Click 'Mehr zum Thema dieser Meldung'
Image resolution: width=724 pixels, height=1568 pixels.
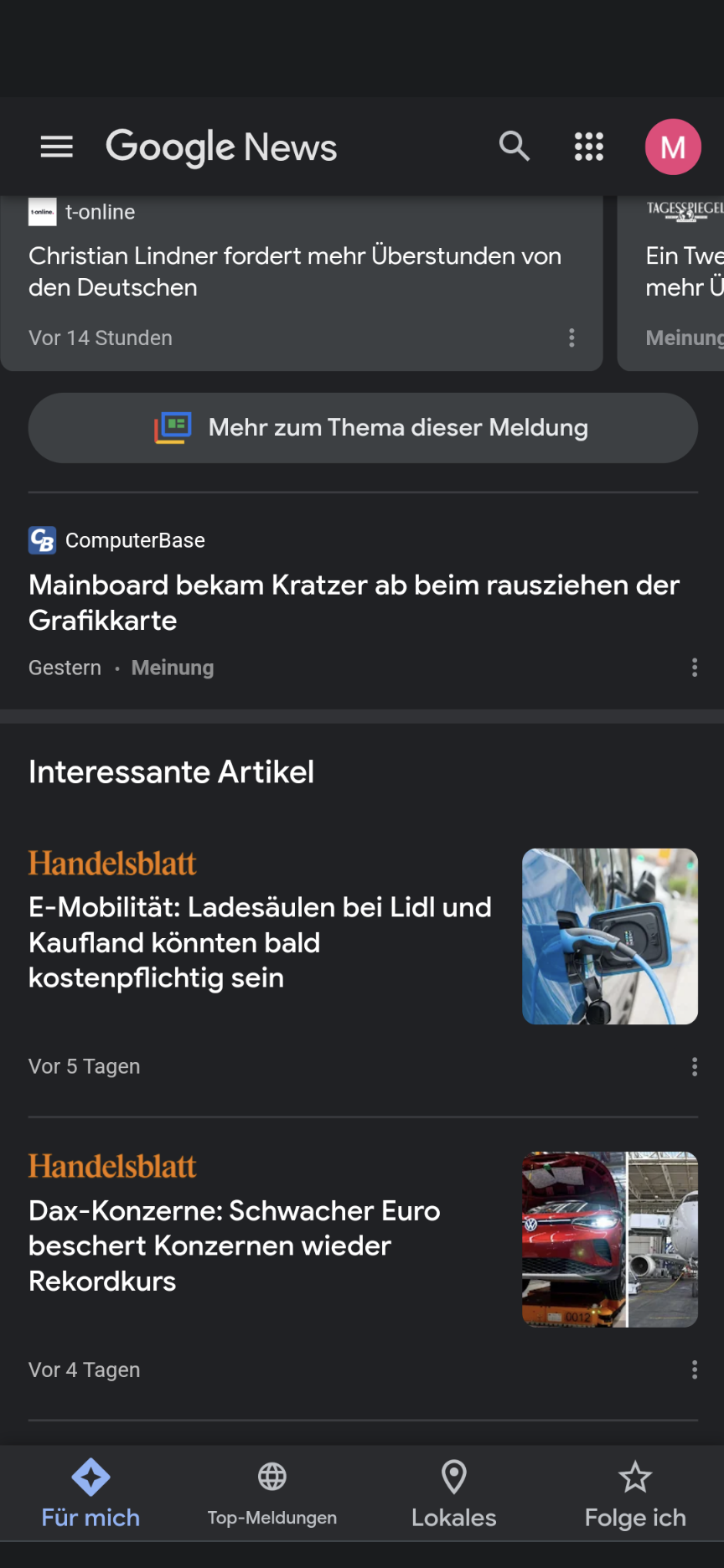(363, 428)
